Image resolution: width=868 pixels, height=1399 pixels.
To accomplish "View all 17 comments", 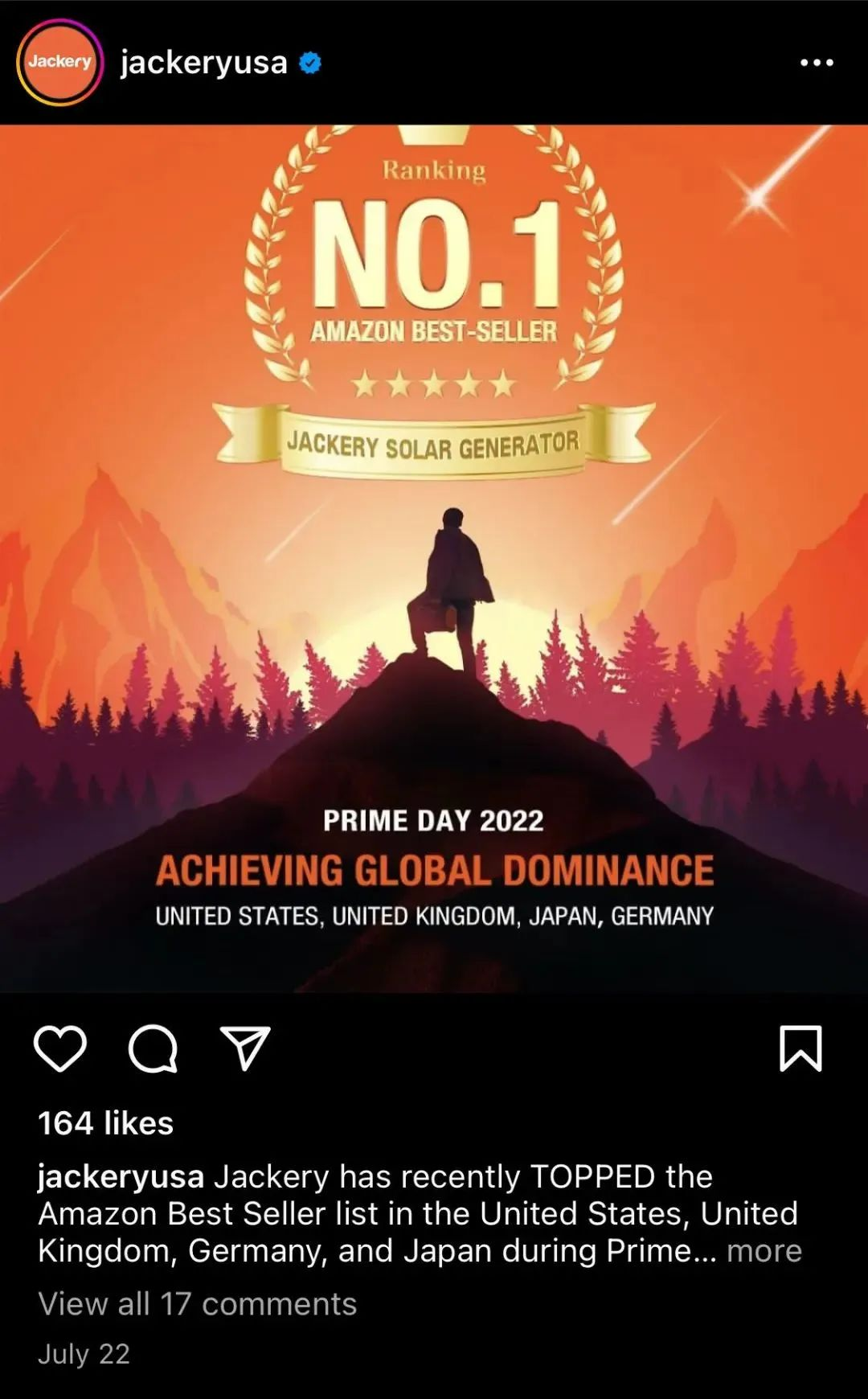I will click(197, 1304).
